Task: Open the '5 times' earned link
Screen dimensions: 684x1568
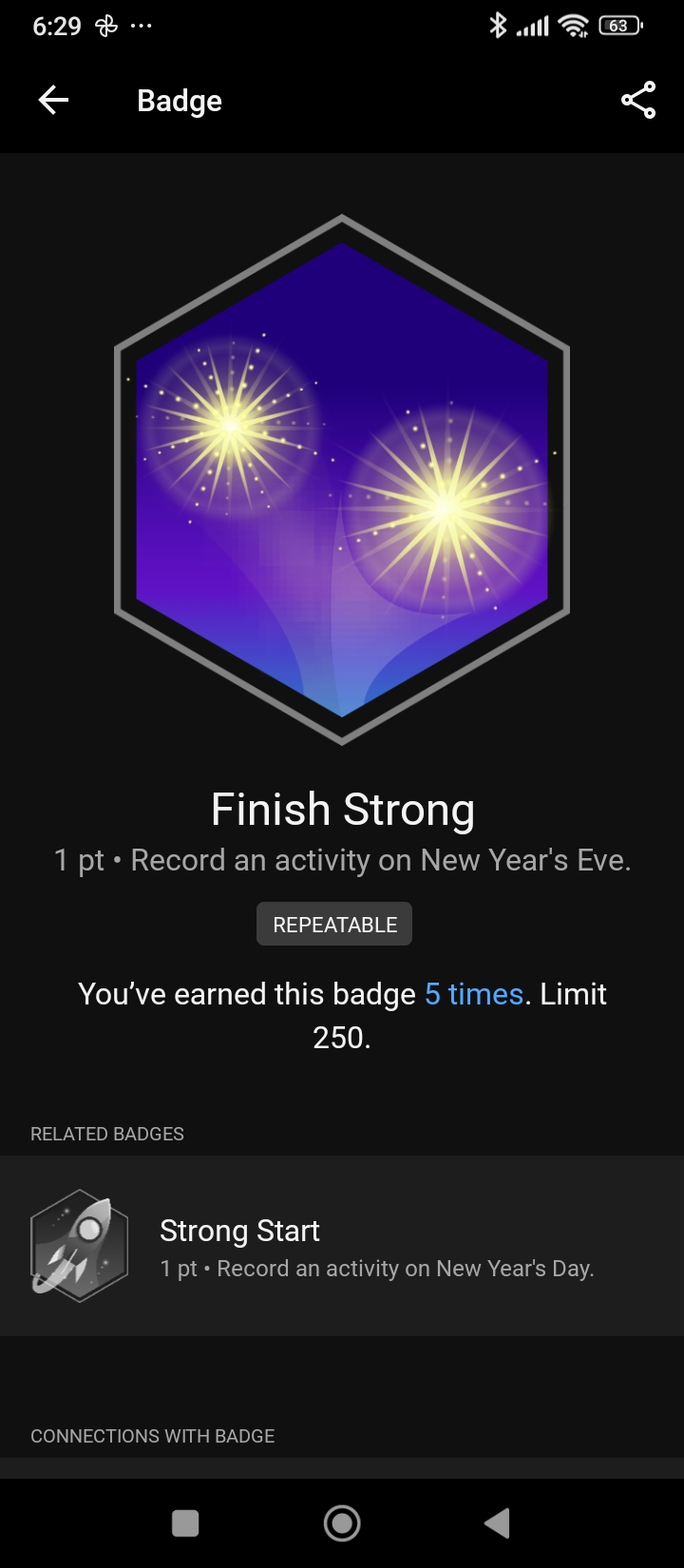Action: click(x=473, y=994)
